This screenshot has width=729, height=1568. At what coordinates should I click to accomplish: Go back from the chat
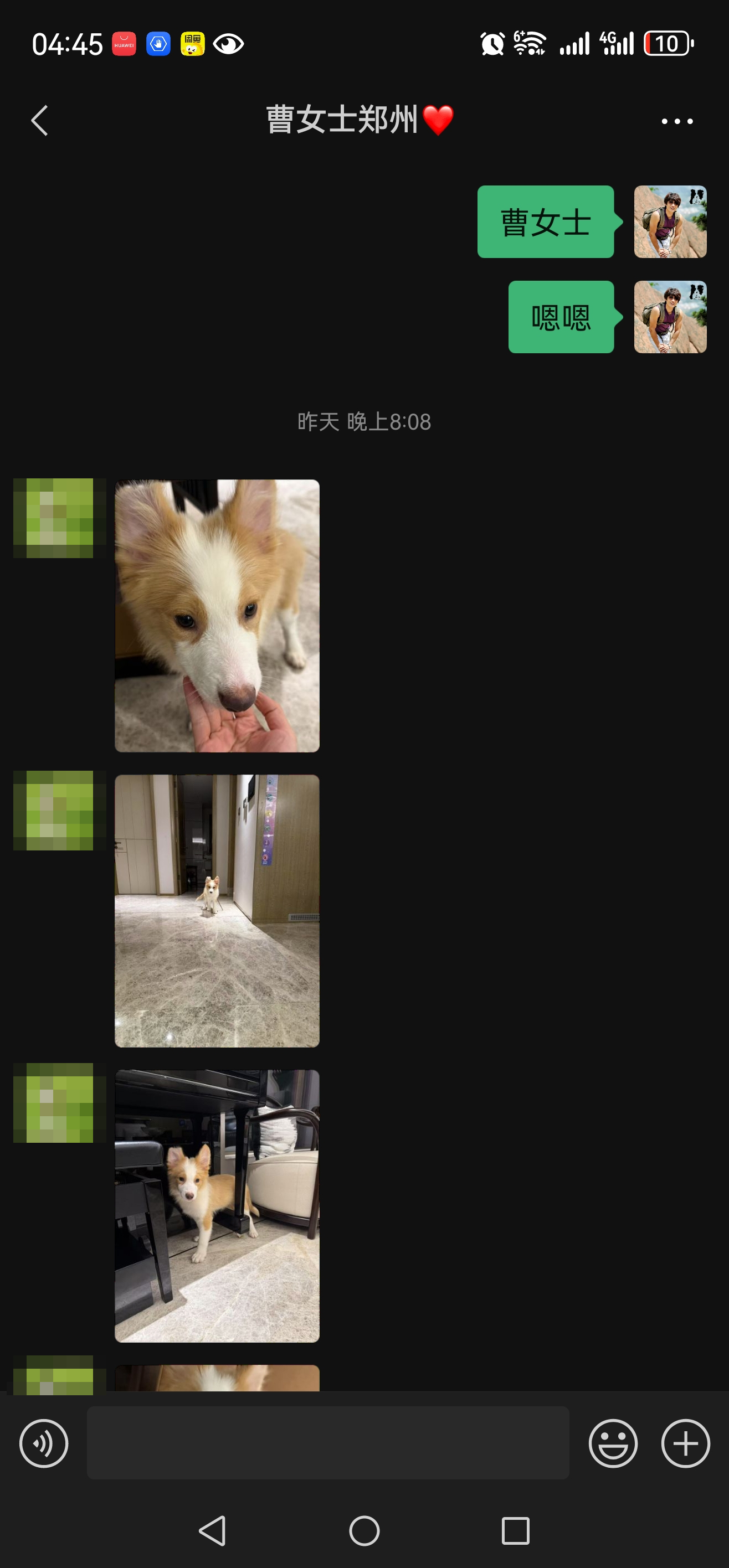pyautogui.click(x=39, y=121)
